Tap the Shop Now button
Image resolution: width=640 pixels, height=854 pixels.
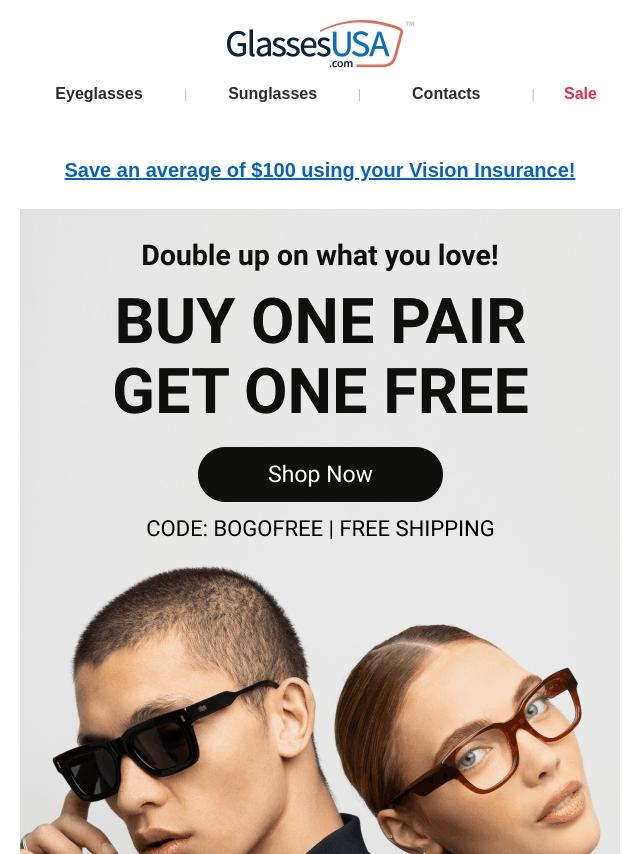(x=320, y=474)
